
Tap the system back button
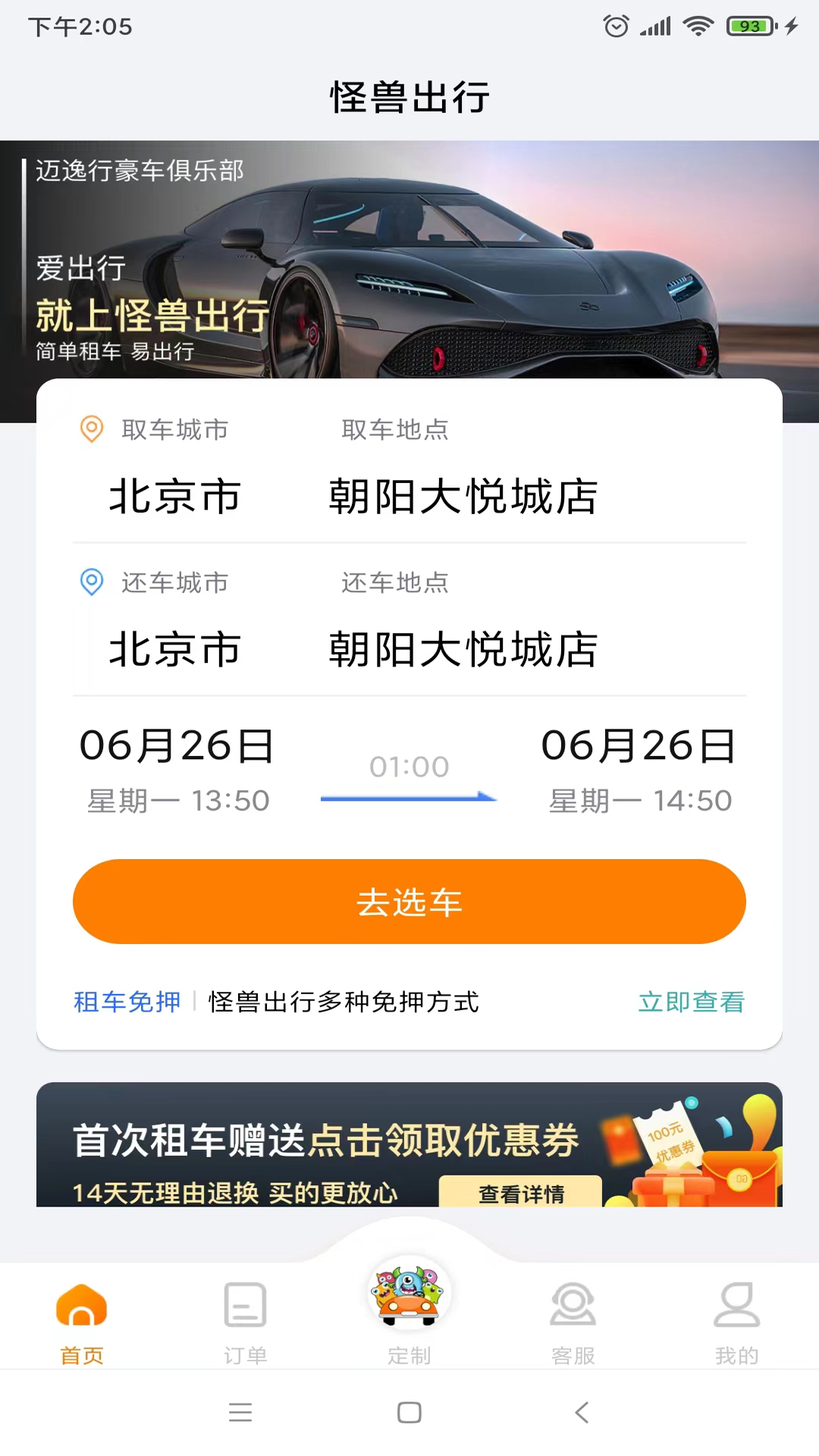[x=582, y=1413]
